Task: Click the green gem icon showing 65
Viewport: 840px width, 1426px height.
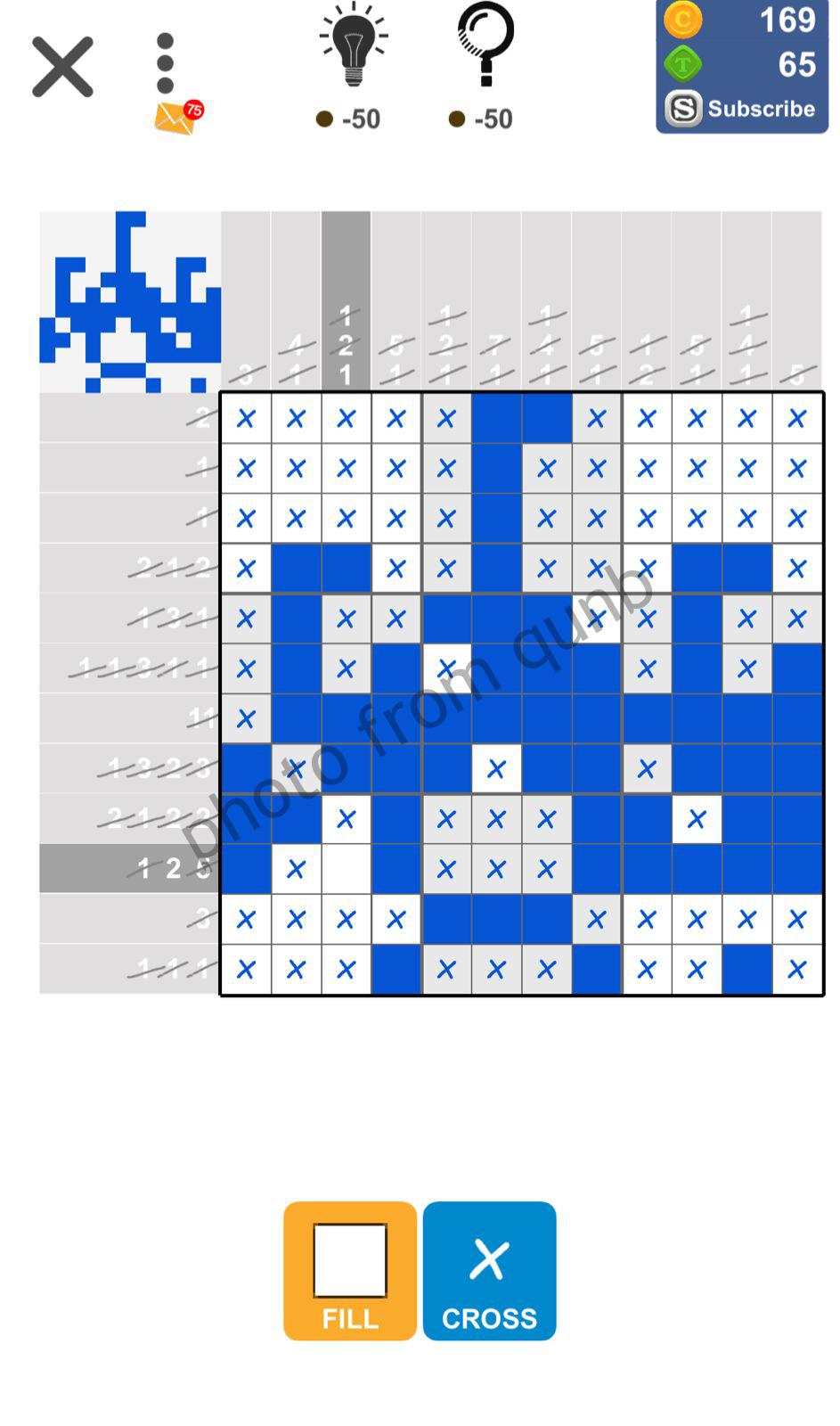Action: 682,64
